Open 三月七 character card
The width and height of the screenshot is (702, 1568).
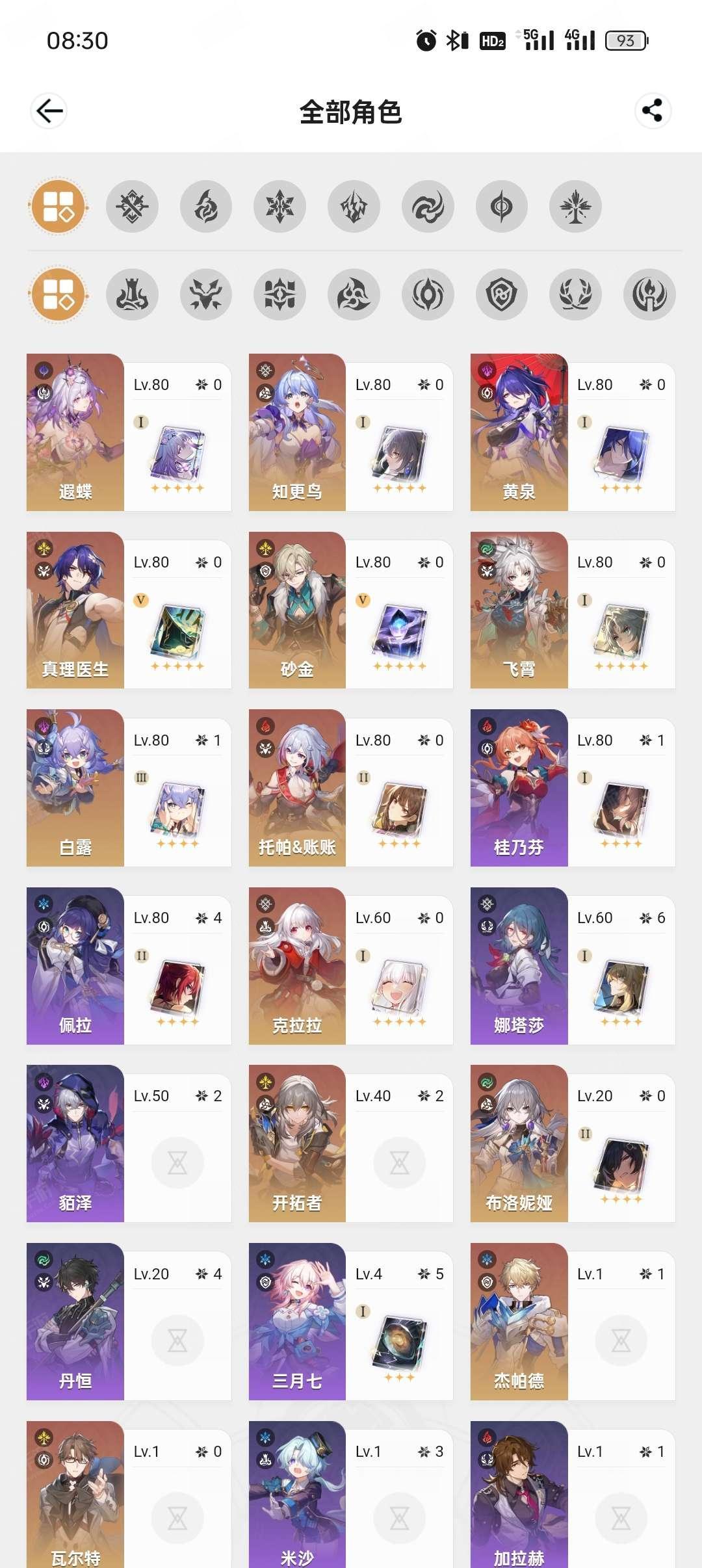[351, 1322]
